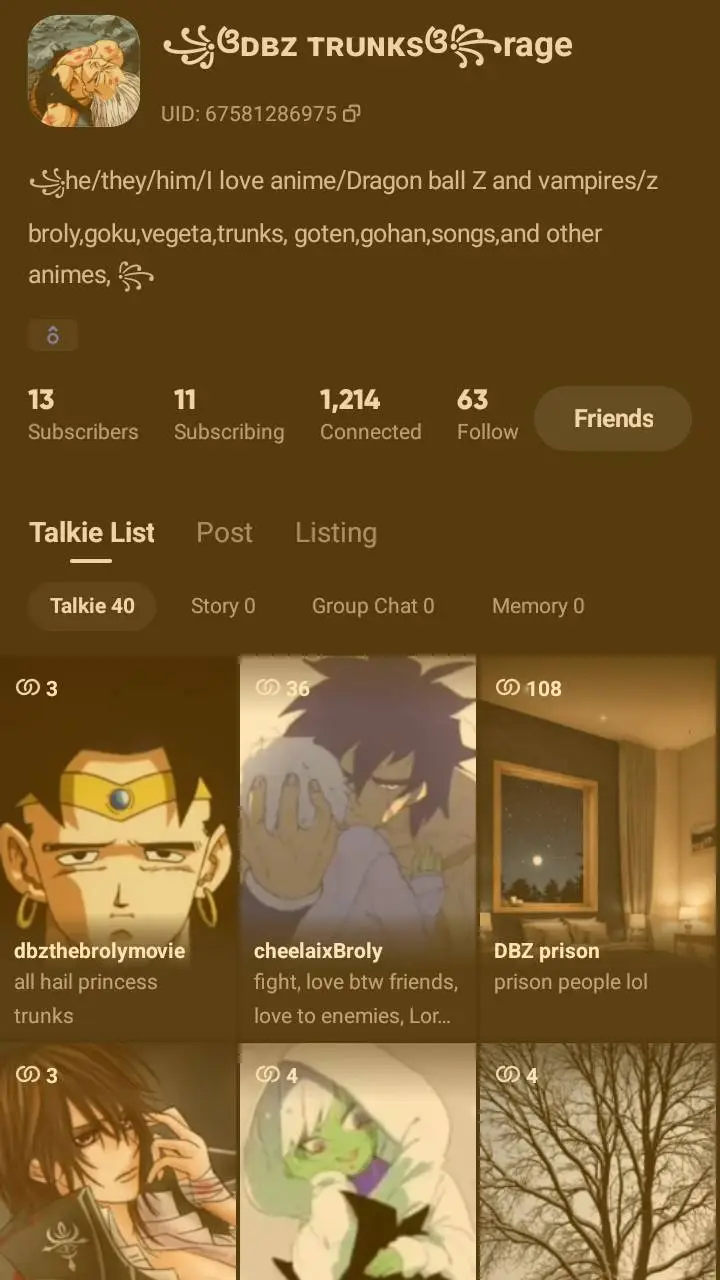Open the dbzthebrolymovie talkie card
Screen dimensions: 720x1280
pos(118,845)
